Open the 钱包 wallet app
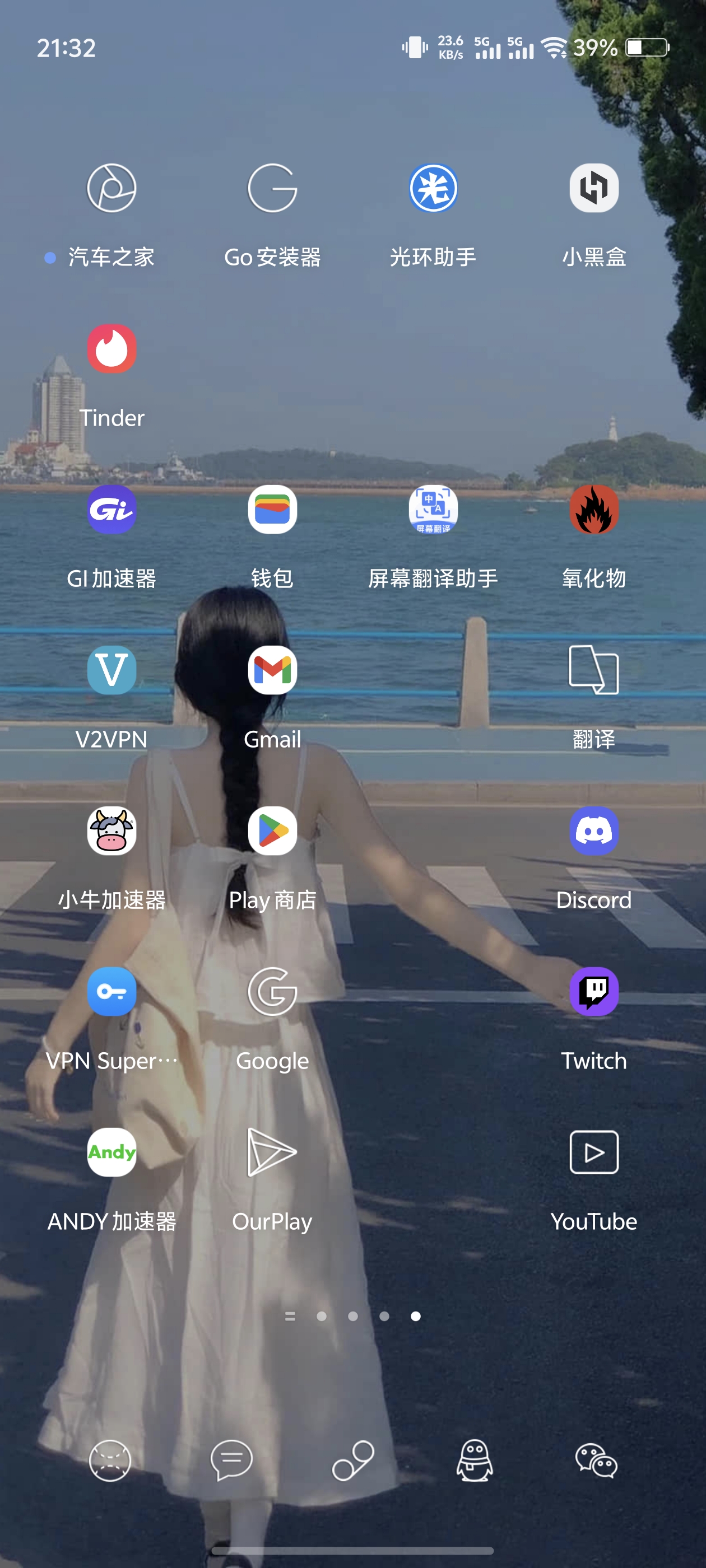 pos(272,510)
